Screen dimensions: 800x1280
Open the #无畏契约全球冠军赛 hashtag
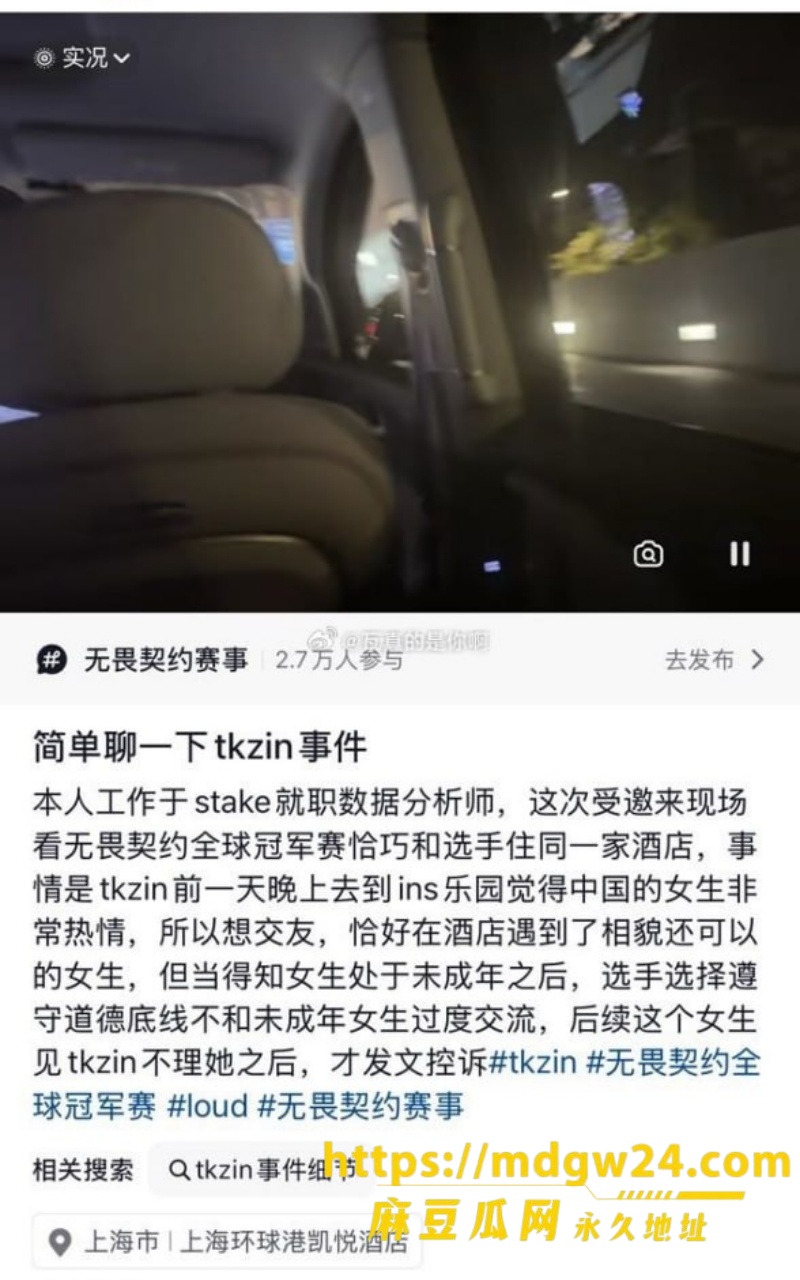[x=397, y=1083]
